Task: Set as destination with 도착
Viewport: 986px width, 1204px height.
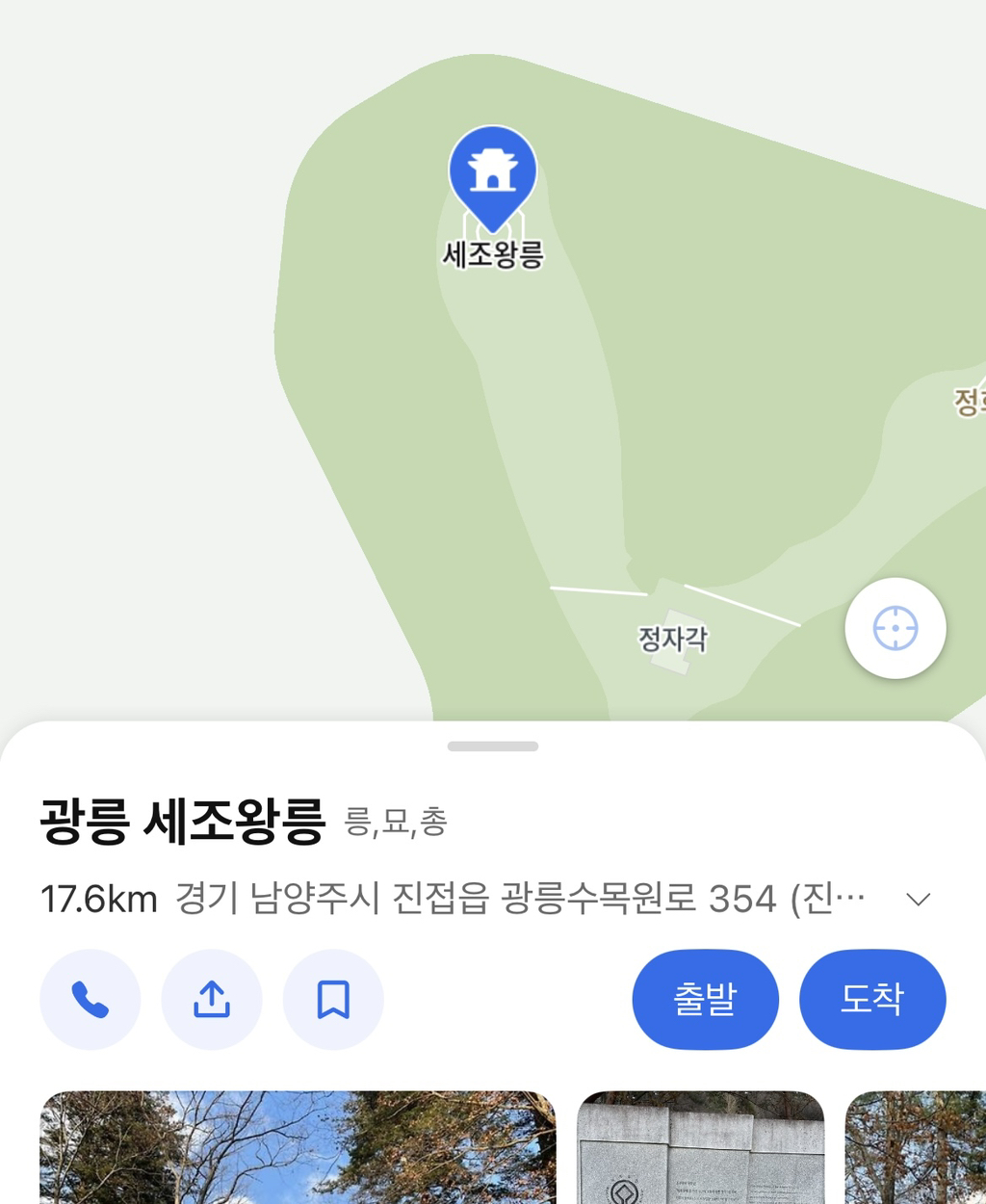Action: pos(872,1000)
